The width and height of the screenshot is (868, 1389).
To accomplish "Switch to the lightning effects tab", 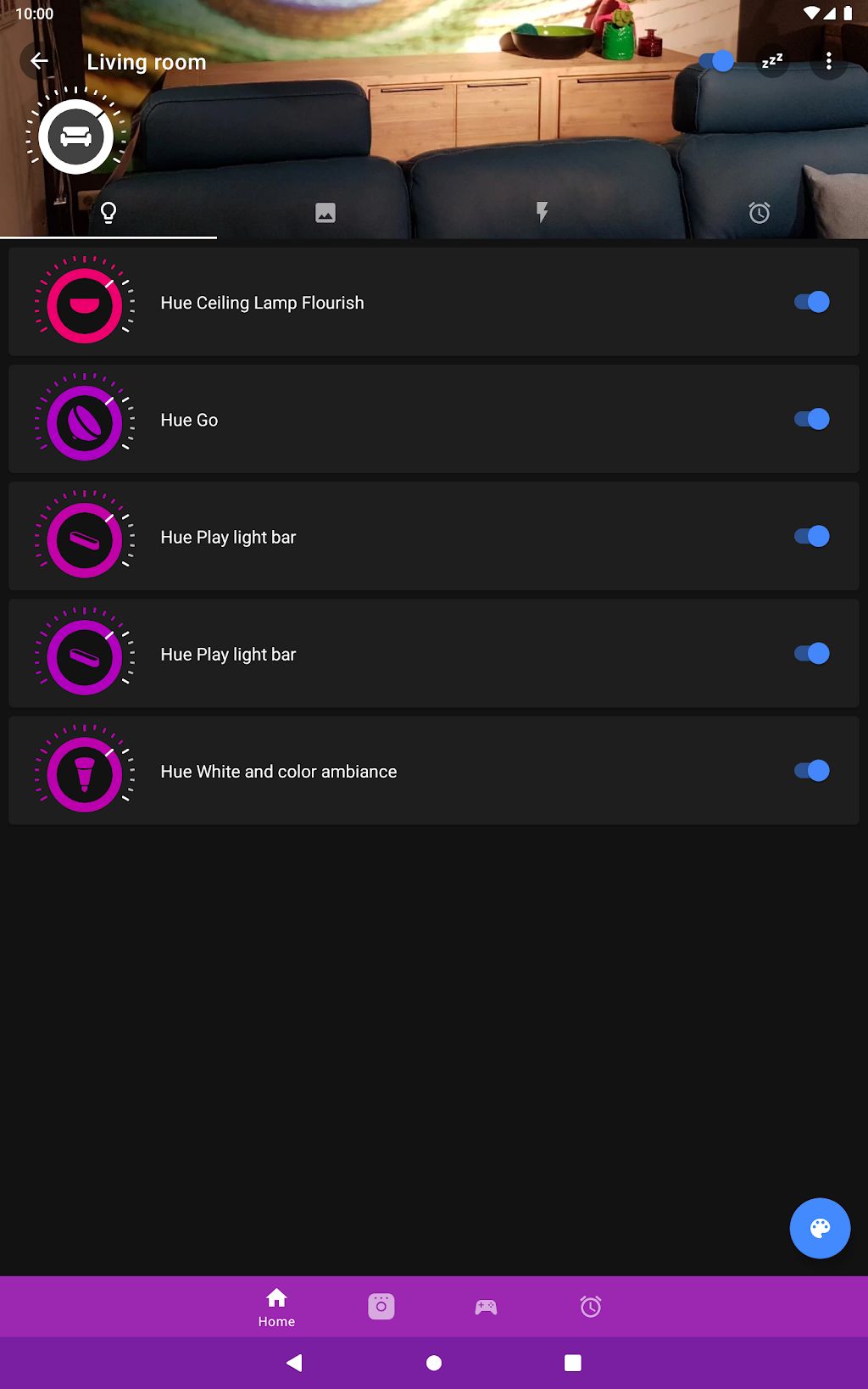I will [x=542, y=212].
